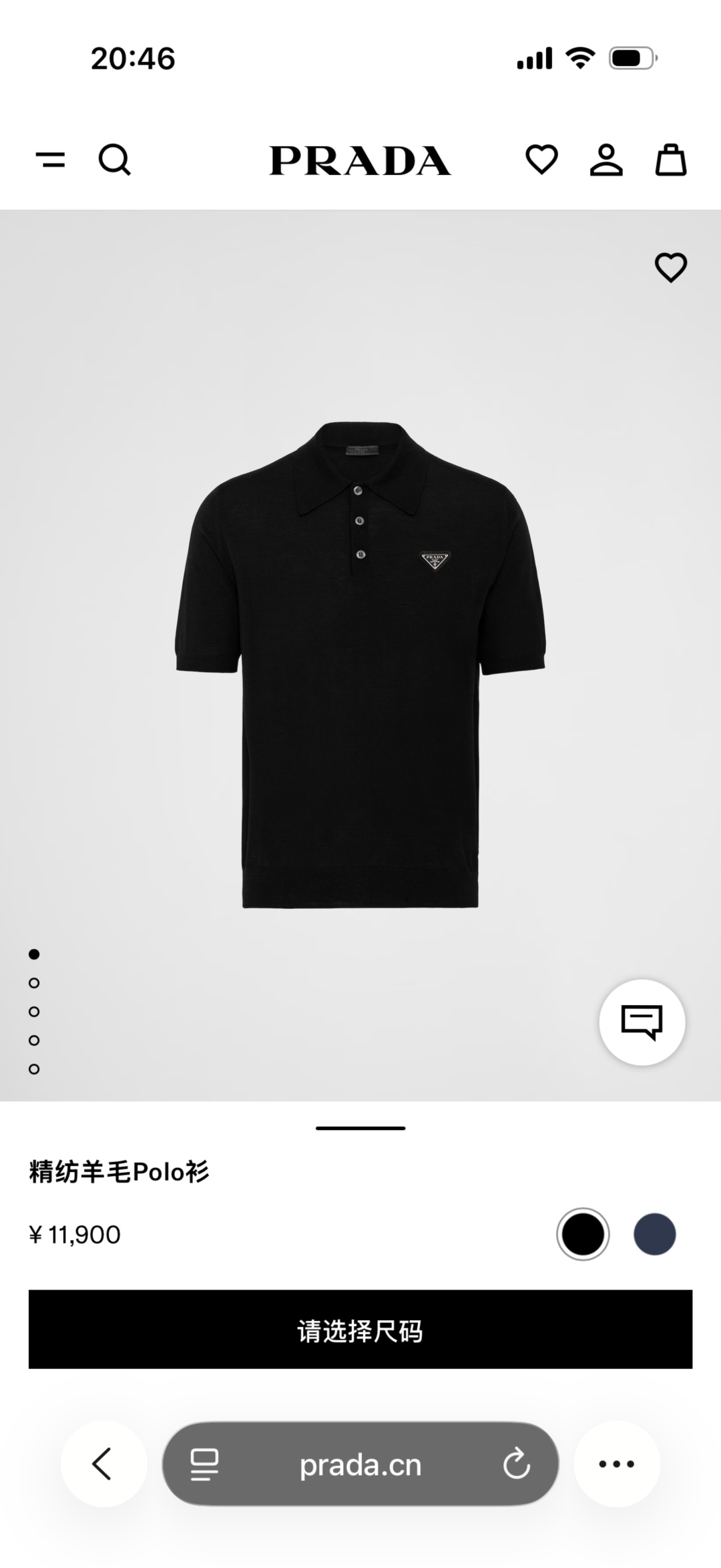Tap the prada.cn address bar
Viewport: 721px width, 1568px height.
(x=360, y=1464)
